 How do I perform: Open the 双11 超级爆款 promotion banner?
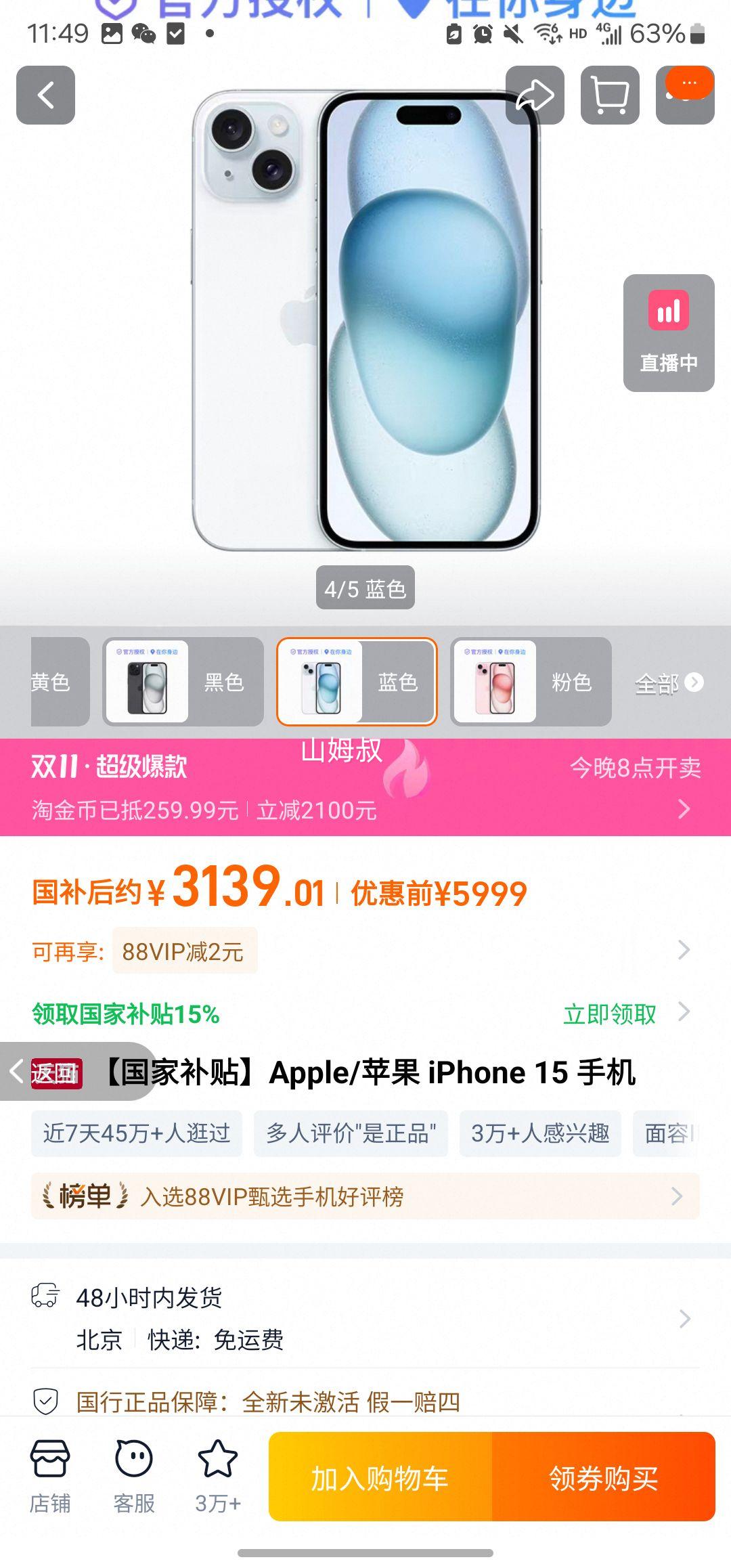click(365, 787)
